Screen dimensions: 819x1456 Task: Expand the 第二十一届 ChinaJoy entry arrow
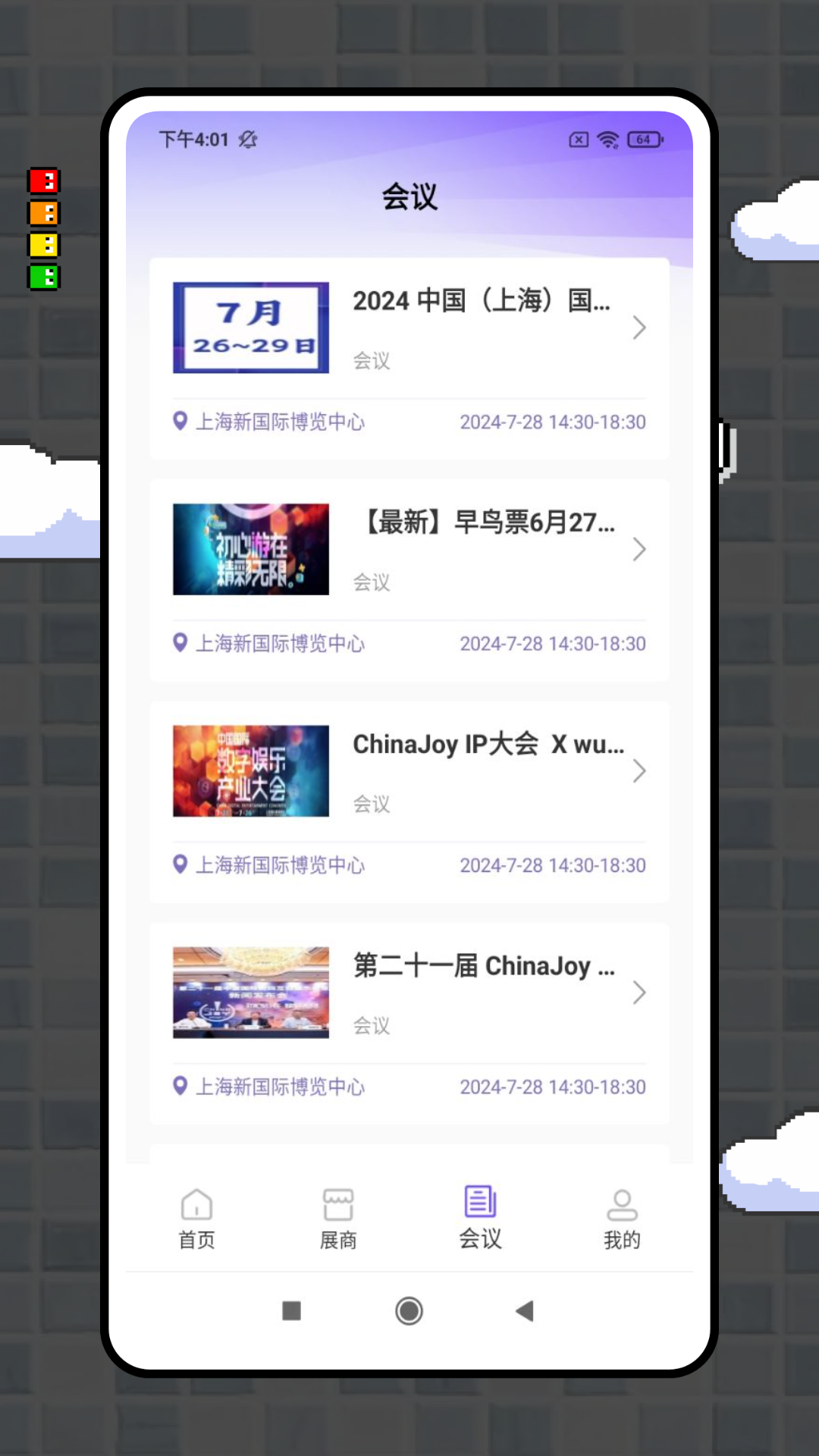coord(638,993)
